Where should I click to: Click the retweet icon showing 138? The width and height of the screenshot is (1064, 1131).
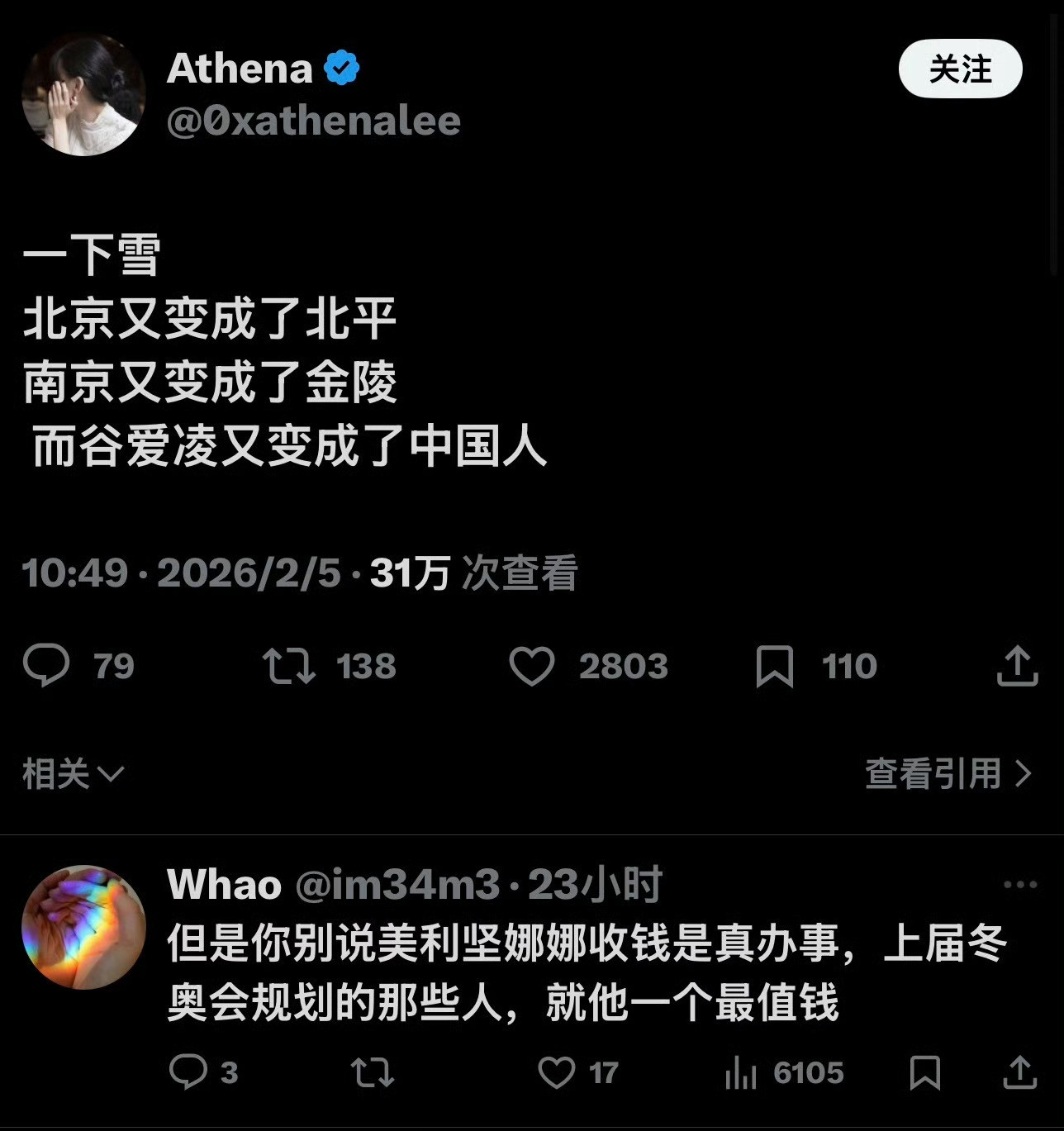[289, 666]
